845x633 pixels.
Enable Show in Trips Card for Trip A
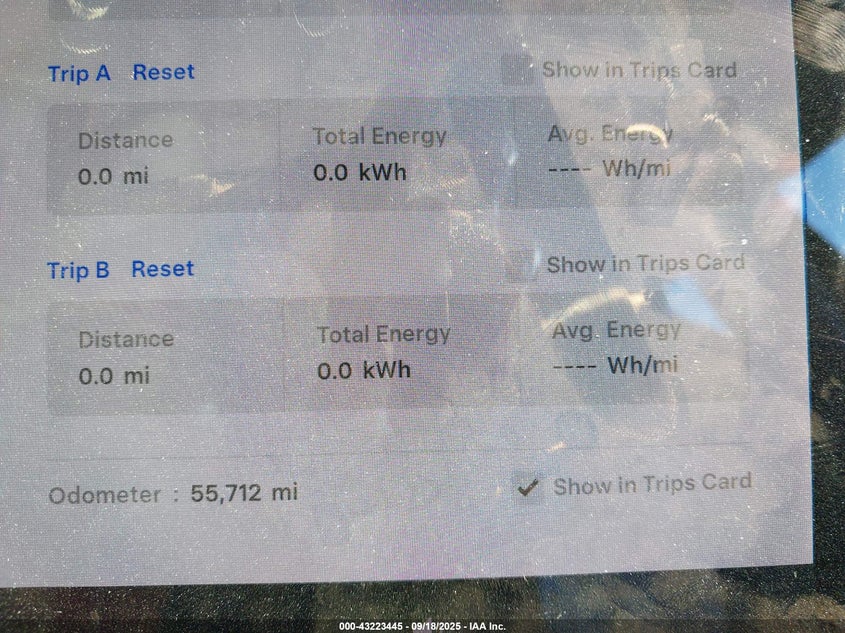pyautogui.click(x=517, y=70)
